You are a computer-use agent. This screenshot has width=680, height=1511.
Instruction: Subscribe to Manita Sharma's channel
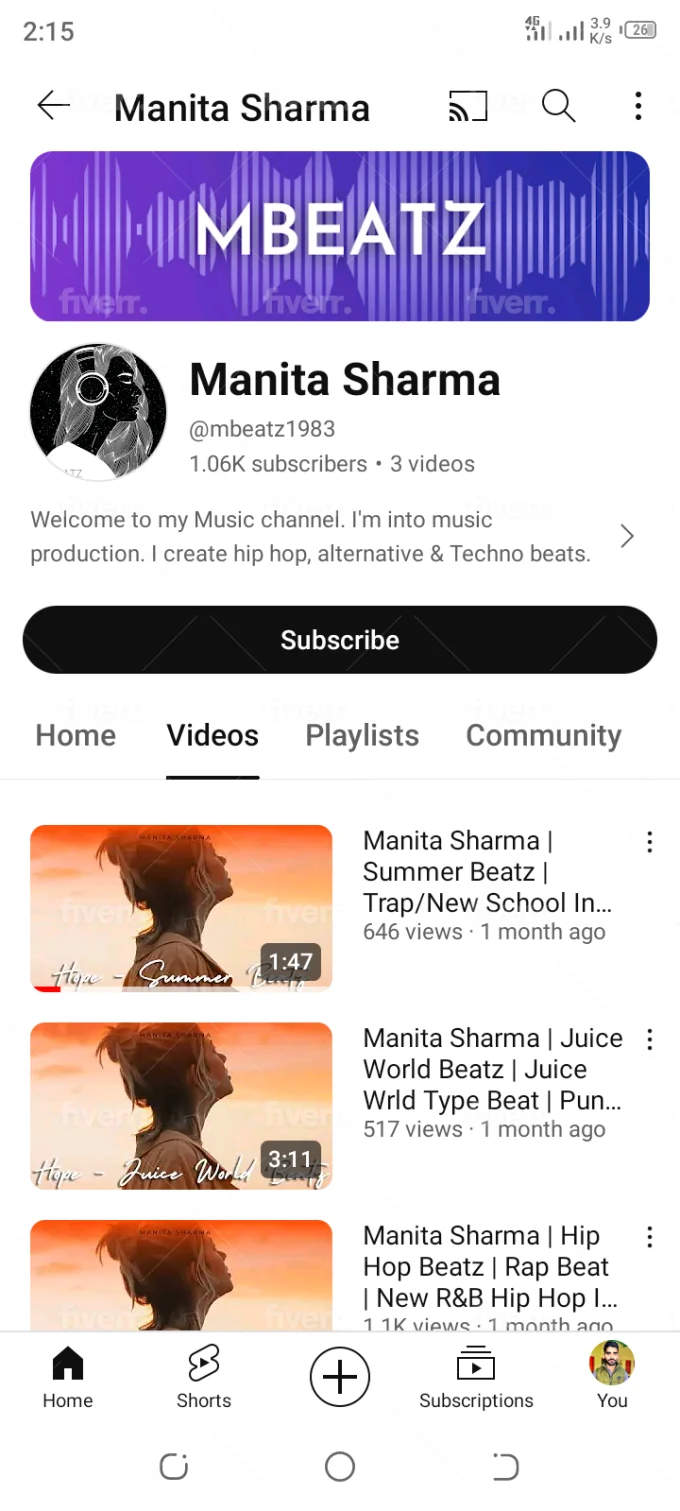pos(340,640)
